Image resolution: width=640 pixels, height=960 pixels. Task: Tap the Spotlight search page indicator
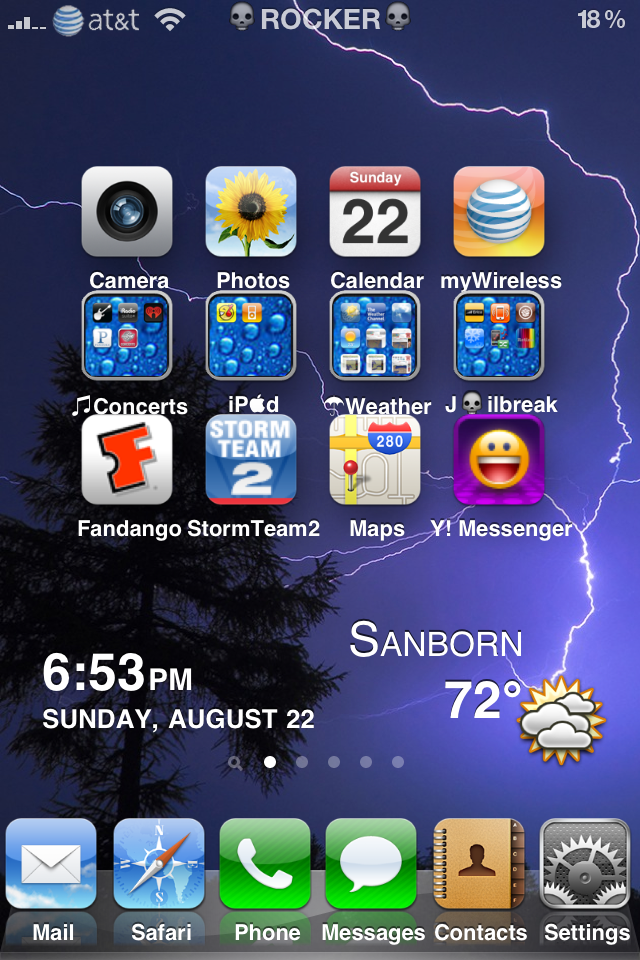coord(235,762)
